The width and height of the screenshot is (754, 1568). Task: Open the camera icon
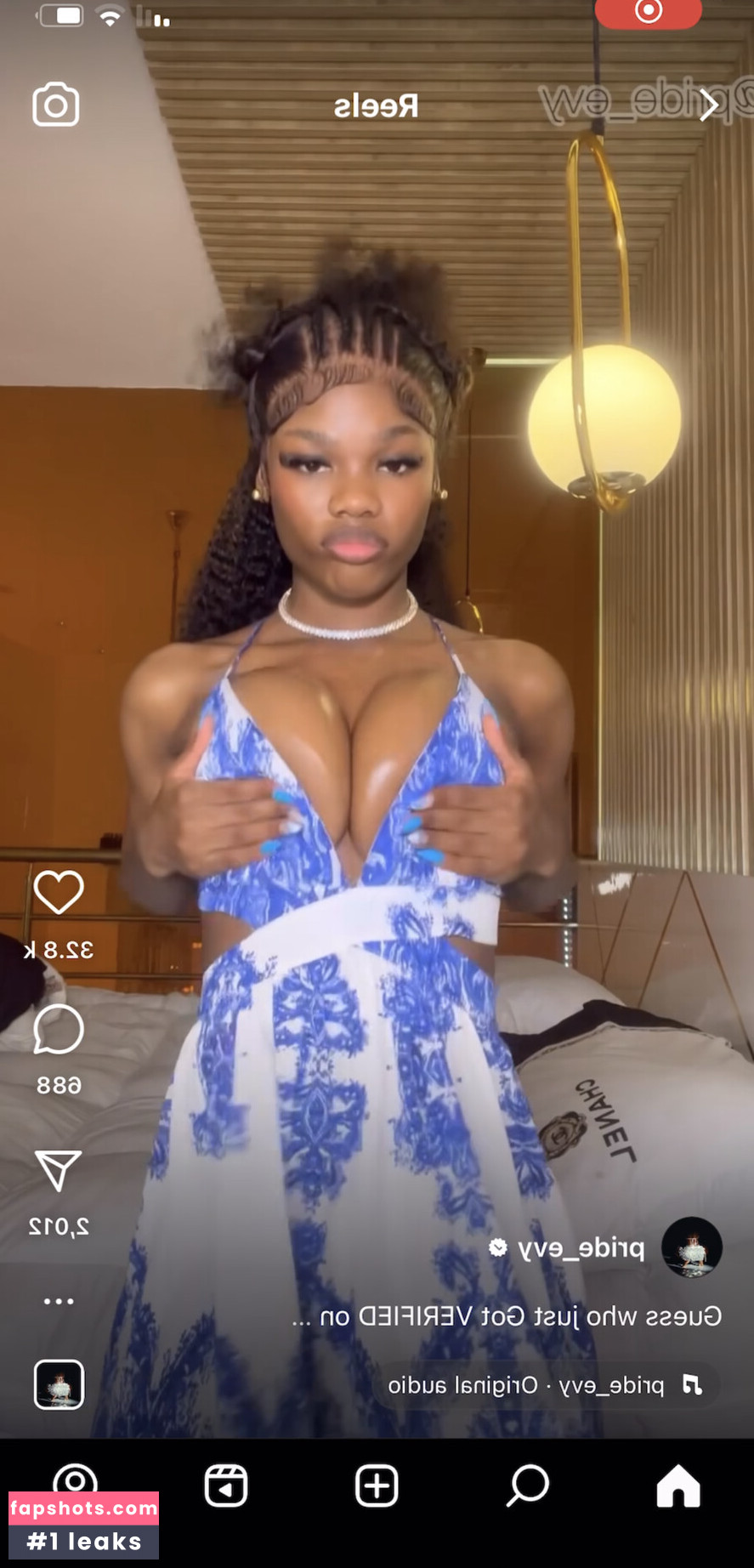pyautogui.click(x=56, y=105)
